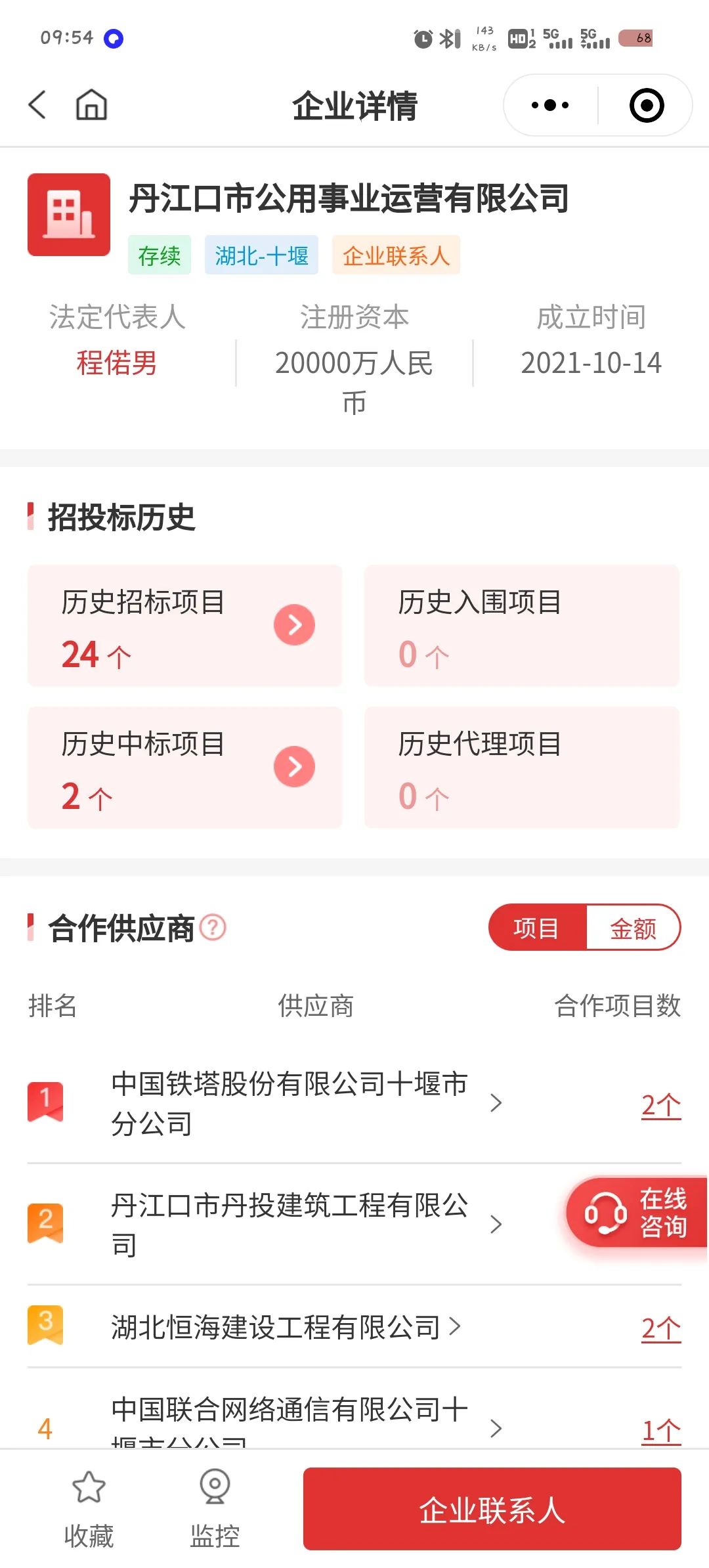The image size is (709, 1568).
Task: Tap the orange 企业联系人 tag
Action: [396, 255]
